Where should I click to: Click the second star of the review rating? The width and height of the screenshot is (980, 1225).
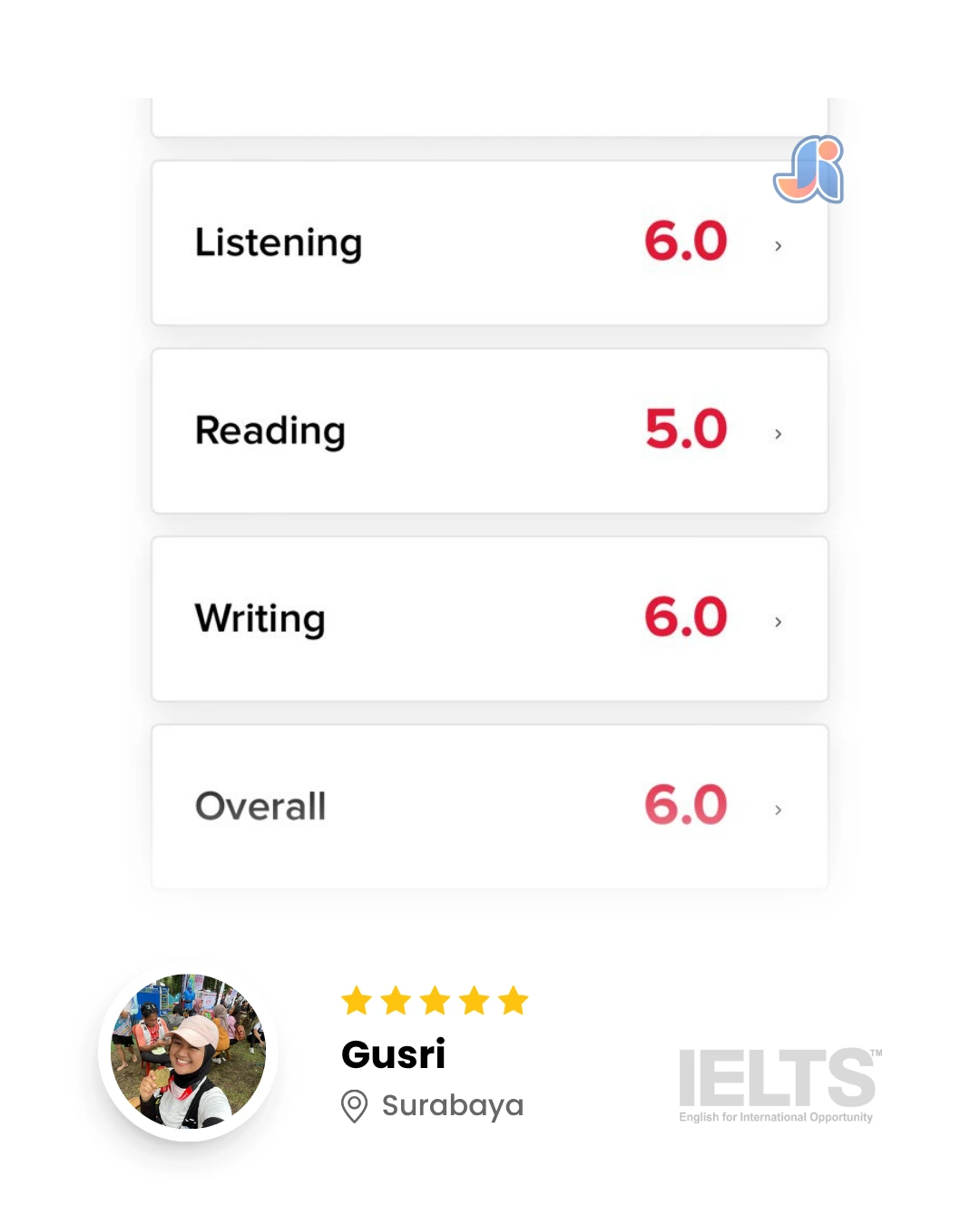(x=395, y=1001)
